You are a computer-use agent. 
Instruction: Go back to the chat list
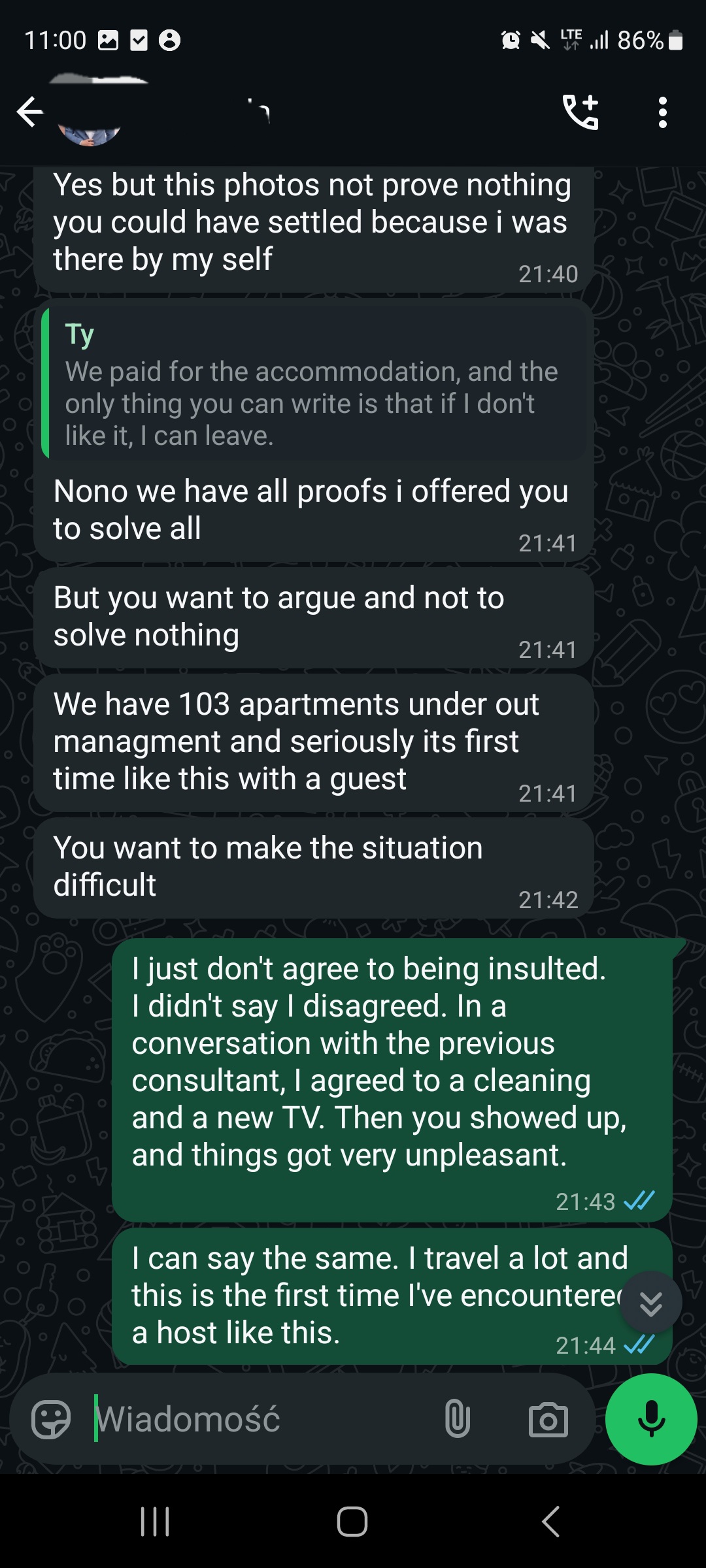coord(30,112)
